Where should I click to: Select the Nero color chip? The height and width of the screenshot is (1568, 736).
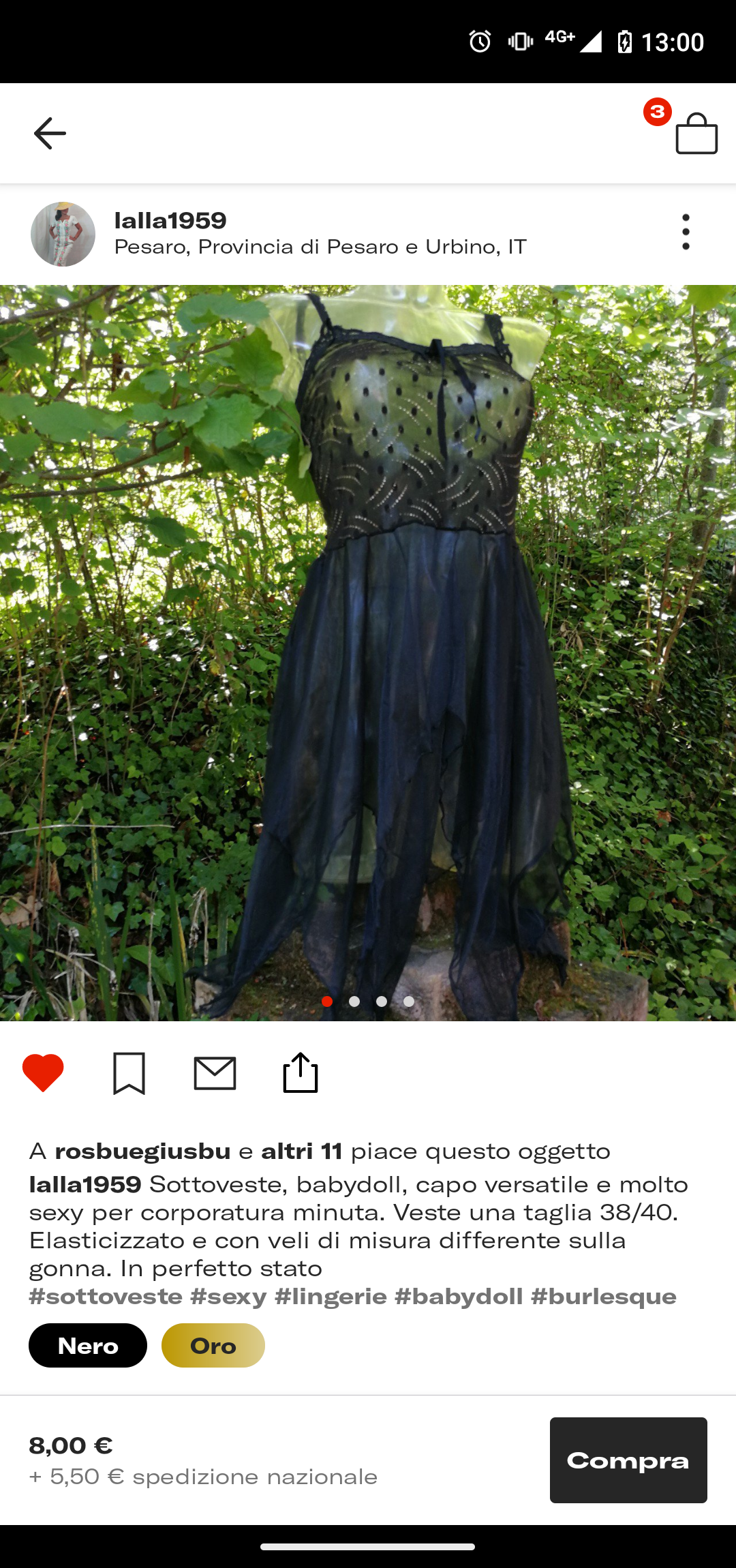88,1346
